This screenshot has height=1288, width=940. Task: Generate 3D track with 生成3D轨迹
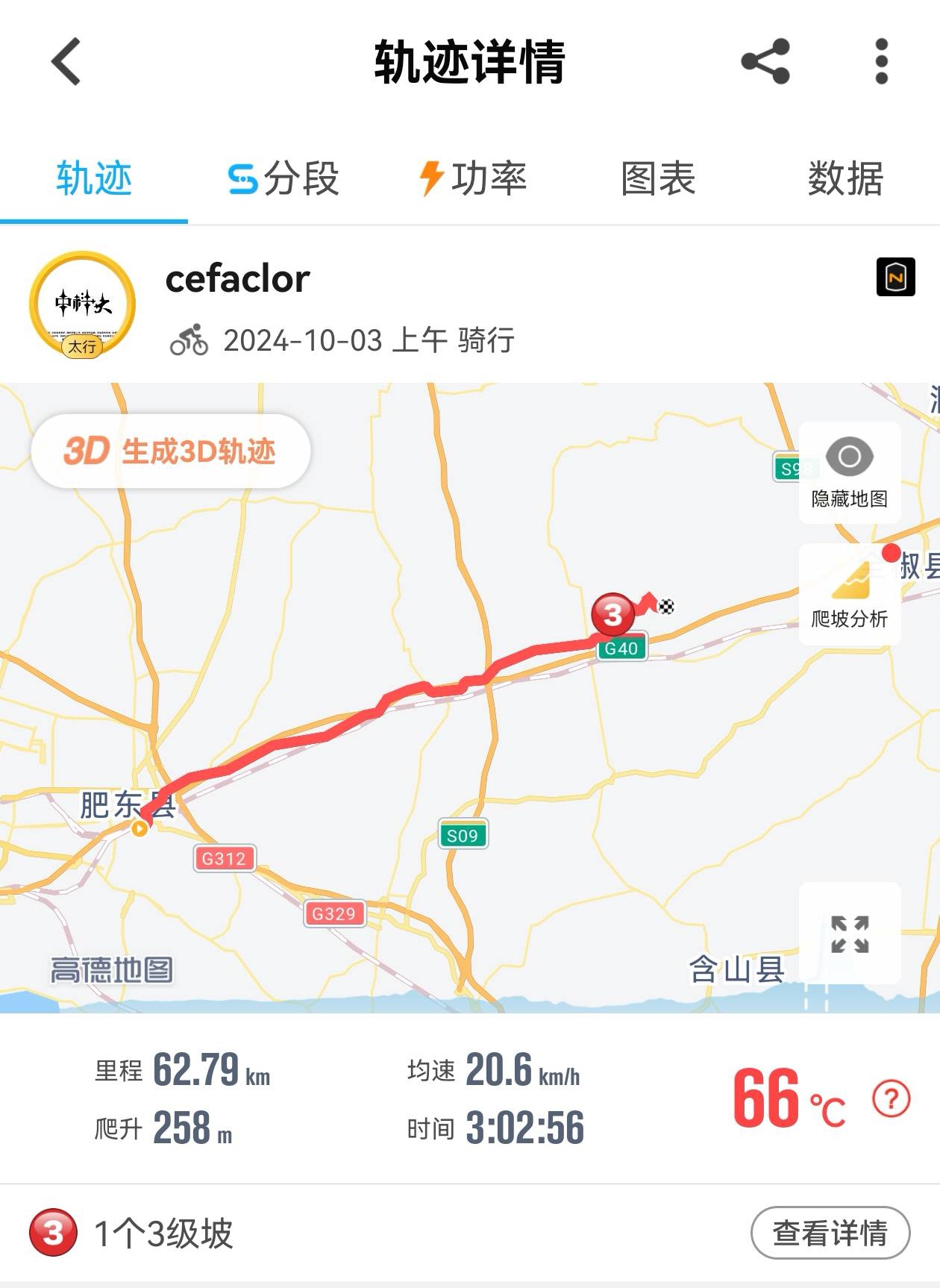(x=170, y=451)
